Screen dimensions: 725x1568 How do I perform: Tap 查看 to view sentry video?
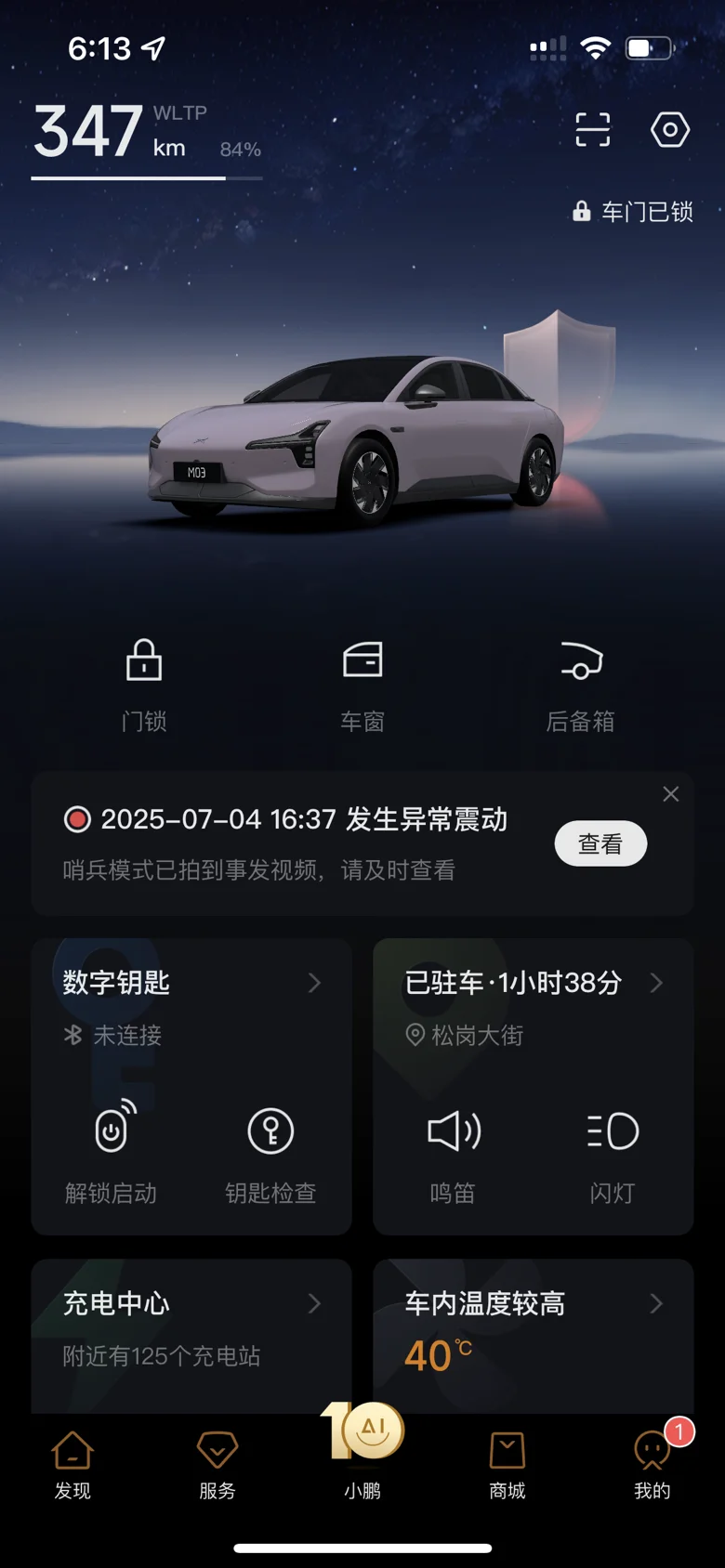pos(600,843)
